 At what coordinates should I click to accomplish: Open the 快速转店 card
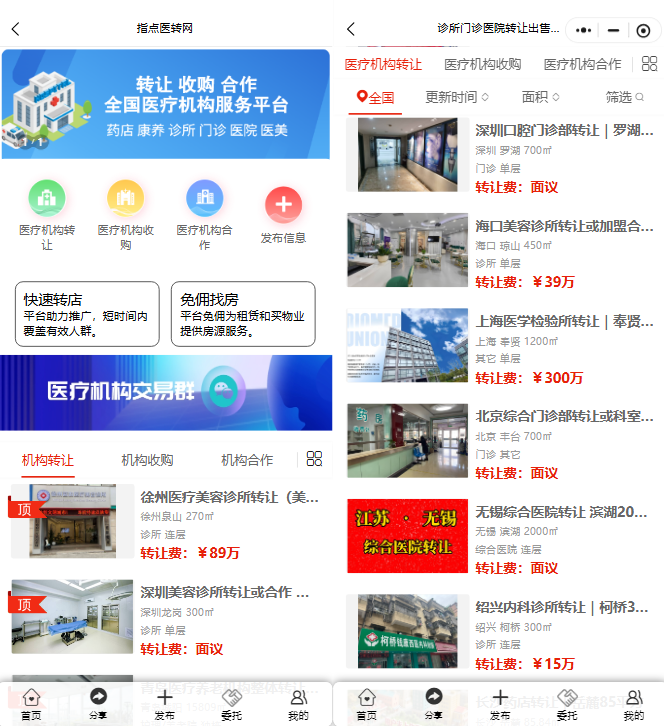coord(87,314)
